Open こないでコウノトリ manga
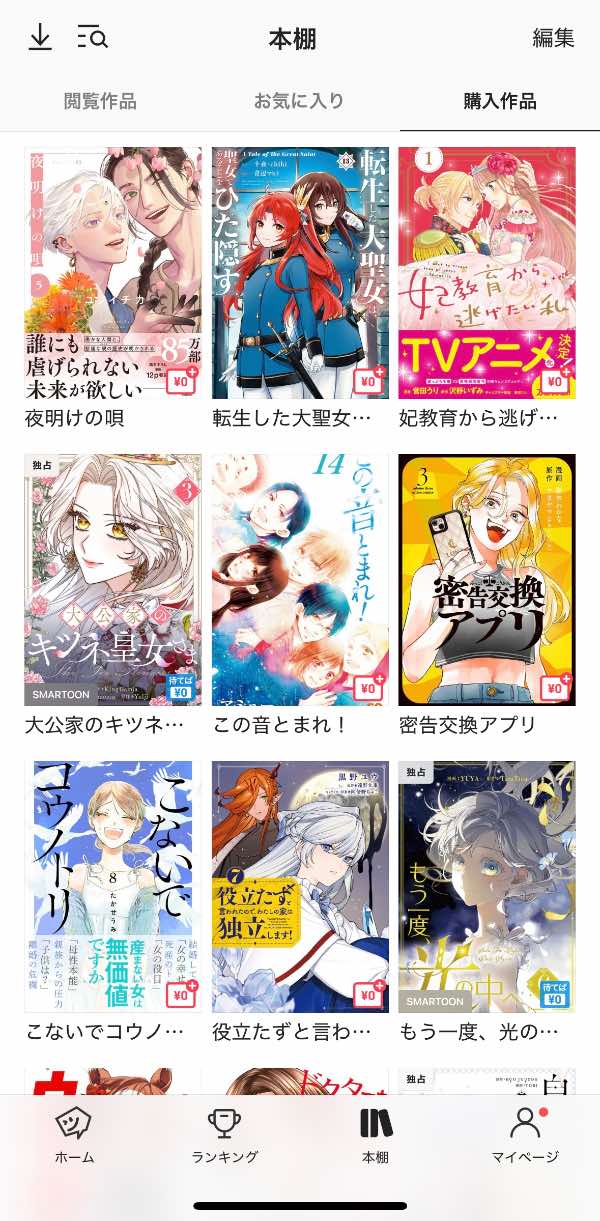This screenshot has height=1221, width=600. click(113, 887)
